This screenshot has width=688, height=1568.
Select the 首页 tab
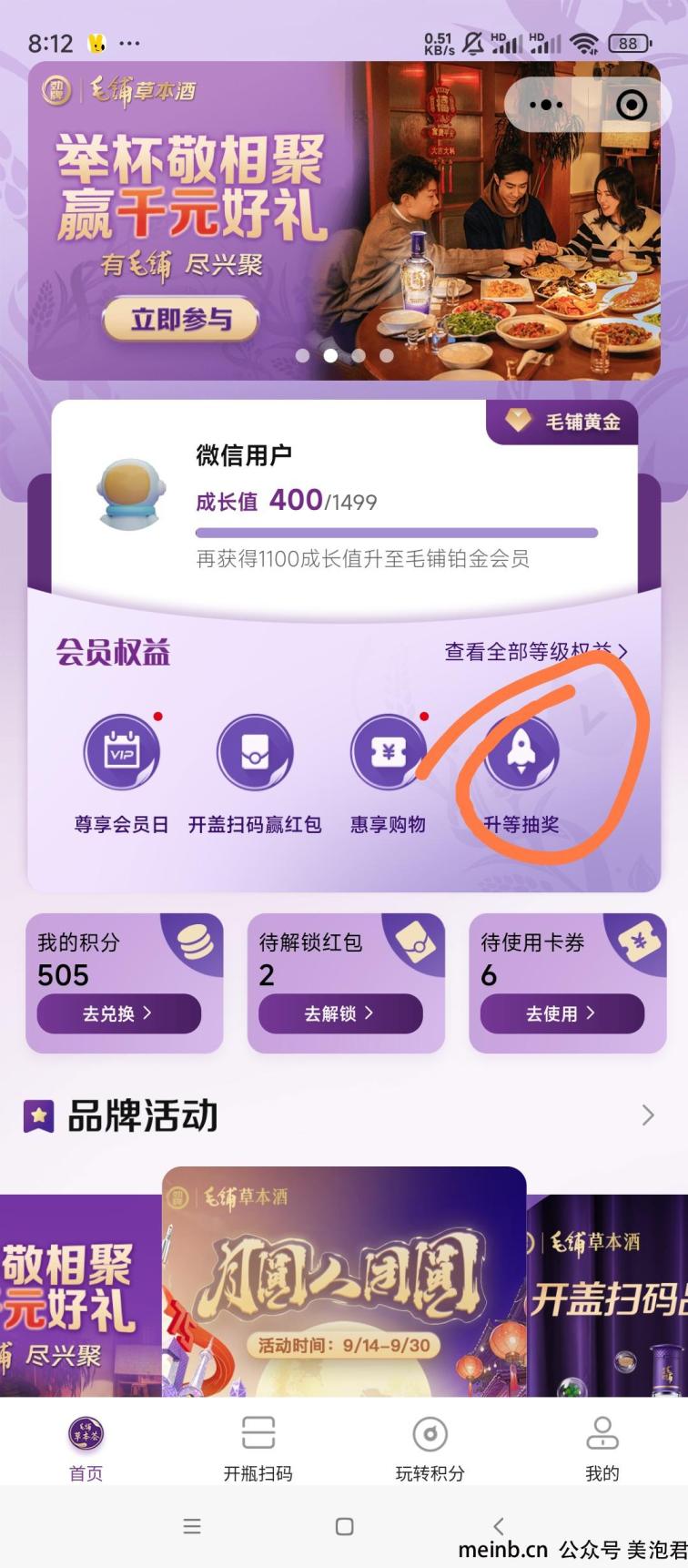click(x=86, y=1447)
